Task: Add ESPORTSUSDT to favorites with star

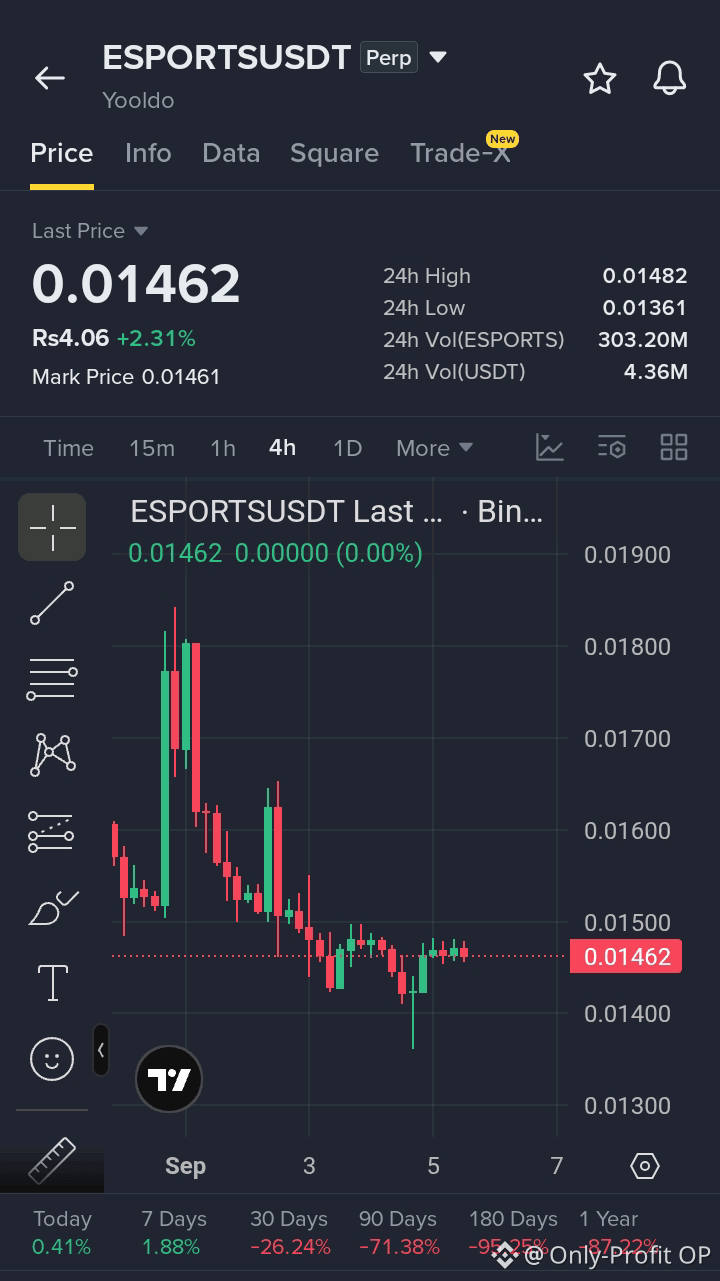Action: (x=600, y=78)
